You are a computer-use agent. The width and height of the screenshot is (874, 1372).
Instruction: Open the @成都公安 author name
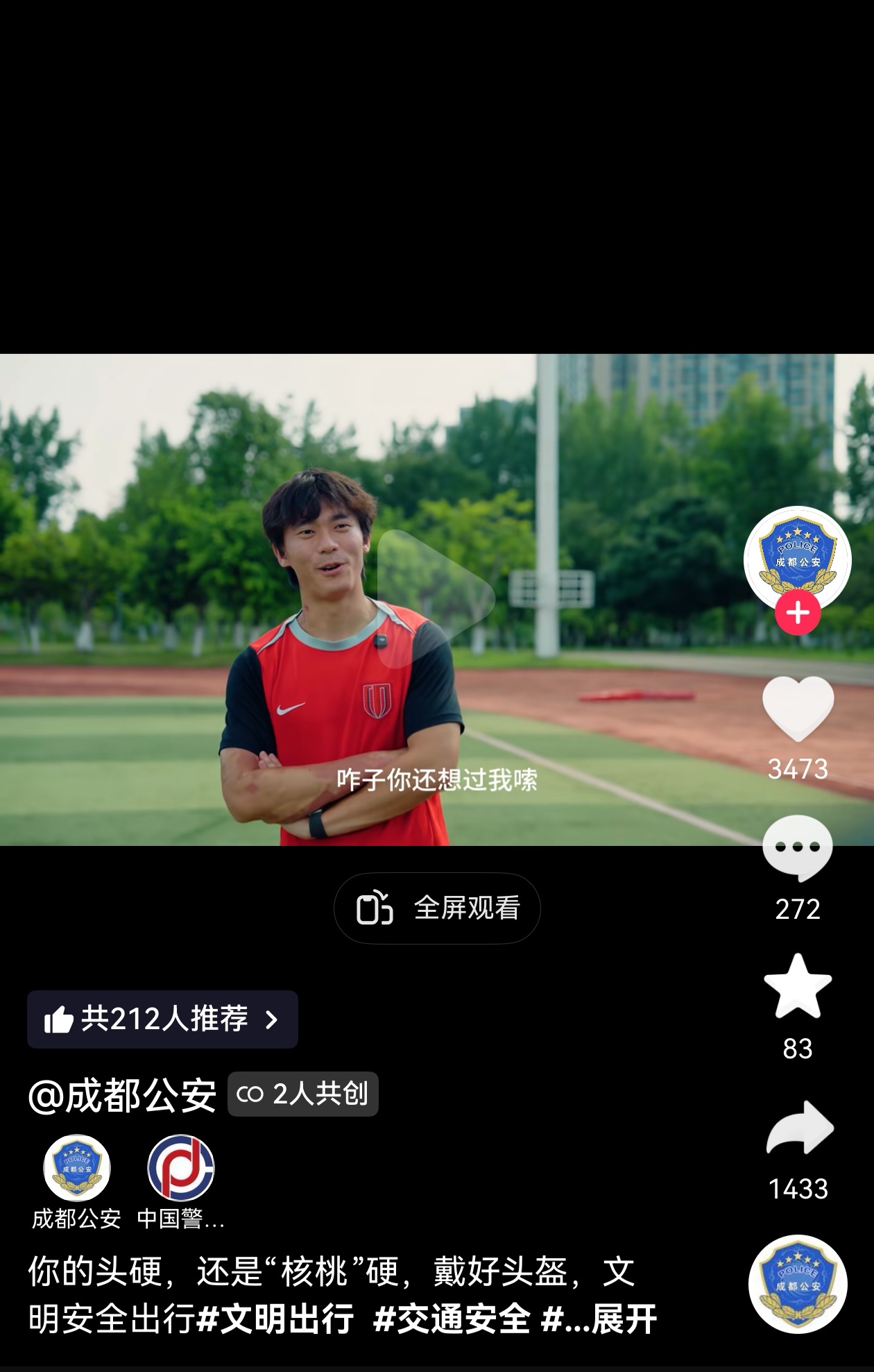[122, 1095]
